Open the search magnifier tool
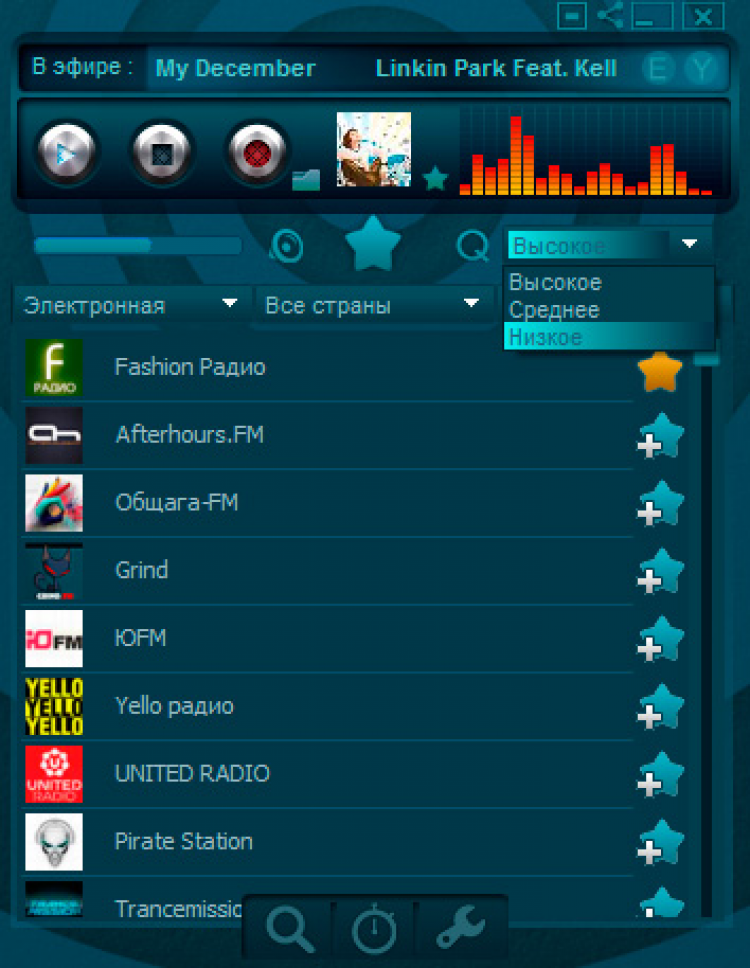750x968 pixels. pyautogui.click(x=292, y=928)
